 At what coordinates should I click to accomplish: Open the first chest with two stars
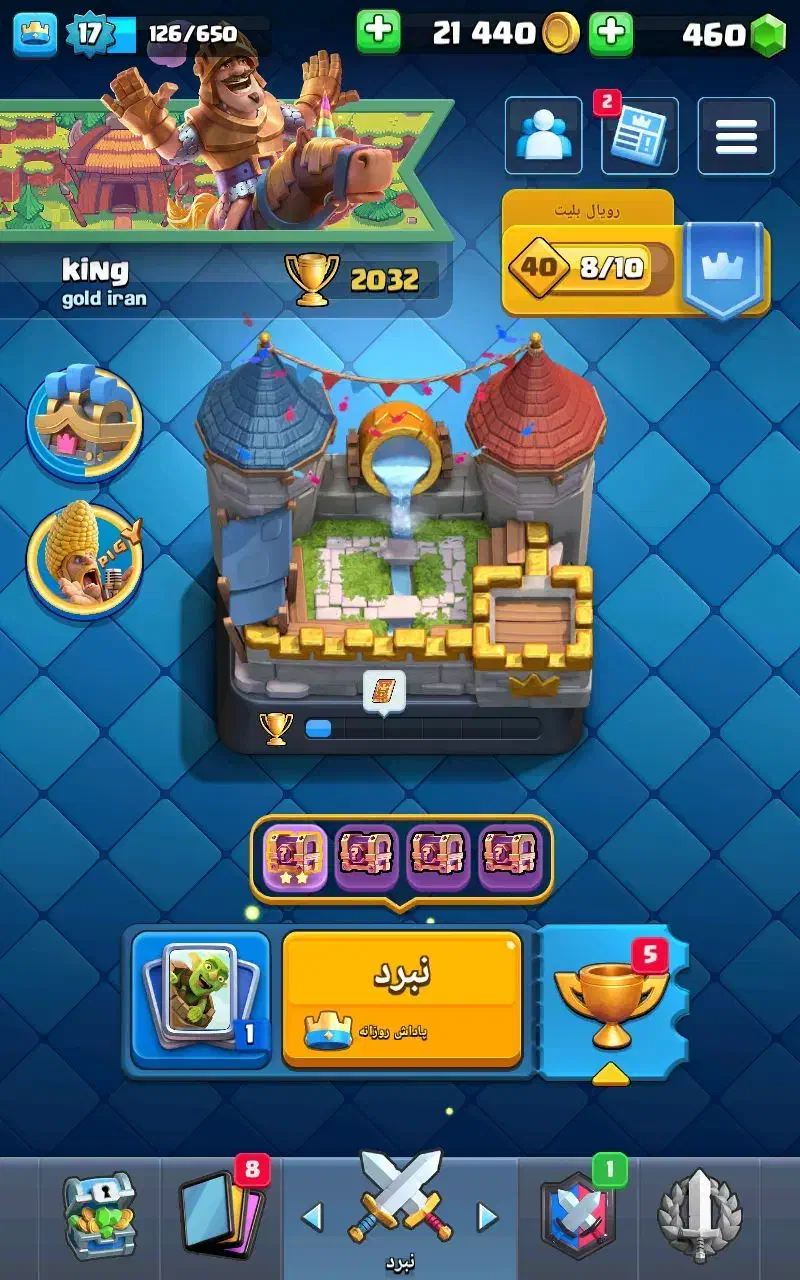294,856
